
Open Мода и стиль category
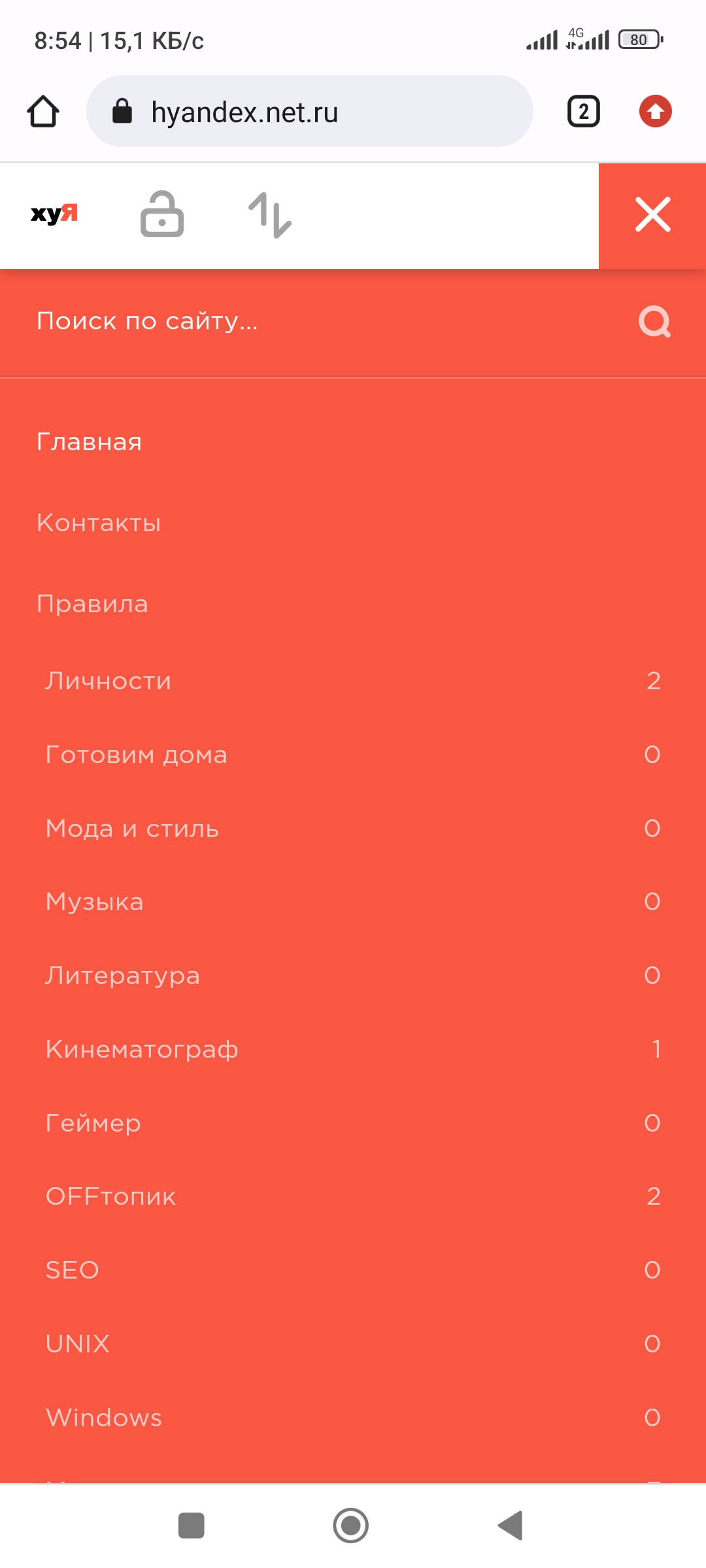point(132,828)
